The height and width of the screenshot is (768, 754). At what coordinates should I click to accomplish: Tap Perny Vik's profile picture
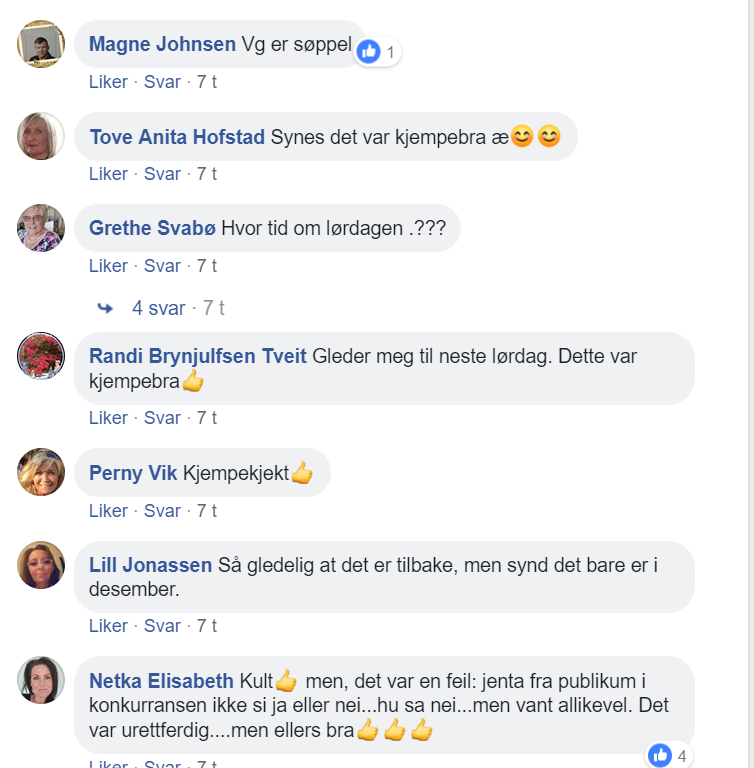[41, 472]
